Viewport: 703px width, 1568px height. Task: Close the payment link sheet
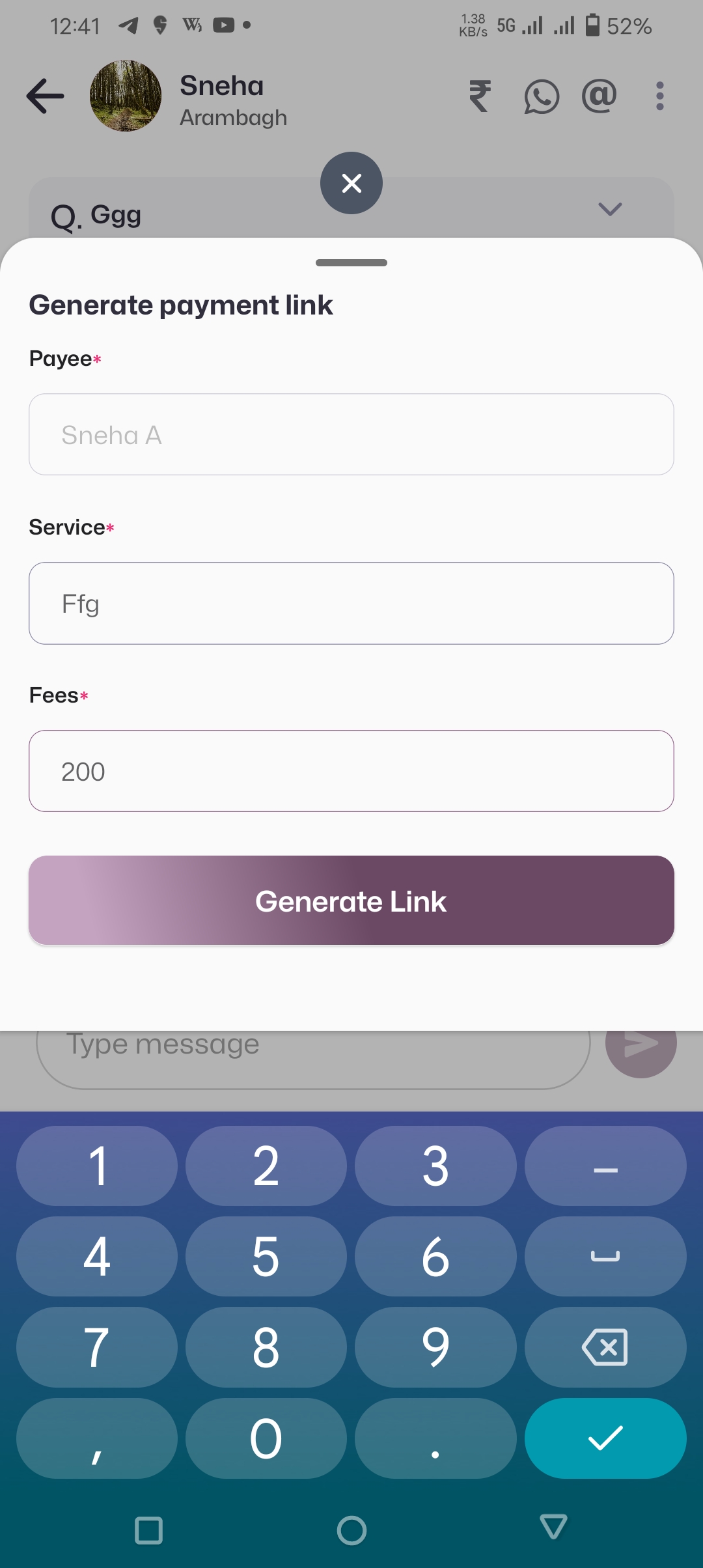(x=351, y=183)
